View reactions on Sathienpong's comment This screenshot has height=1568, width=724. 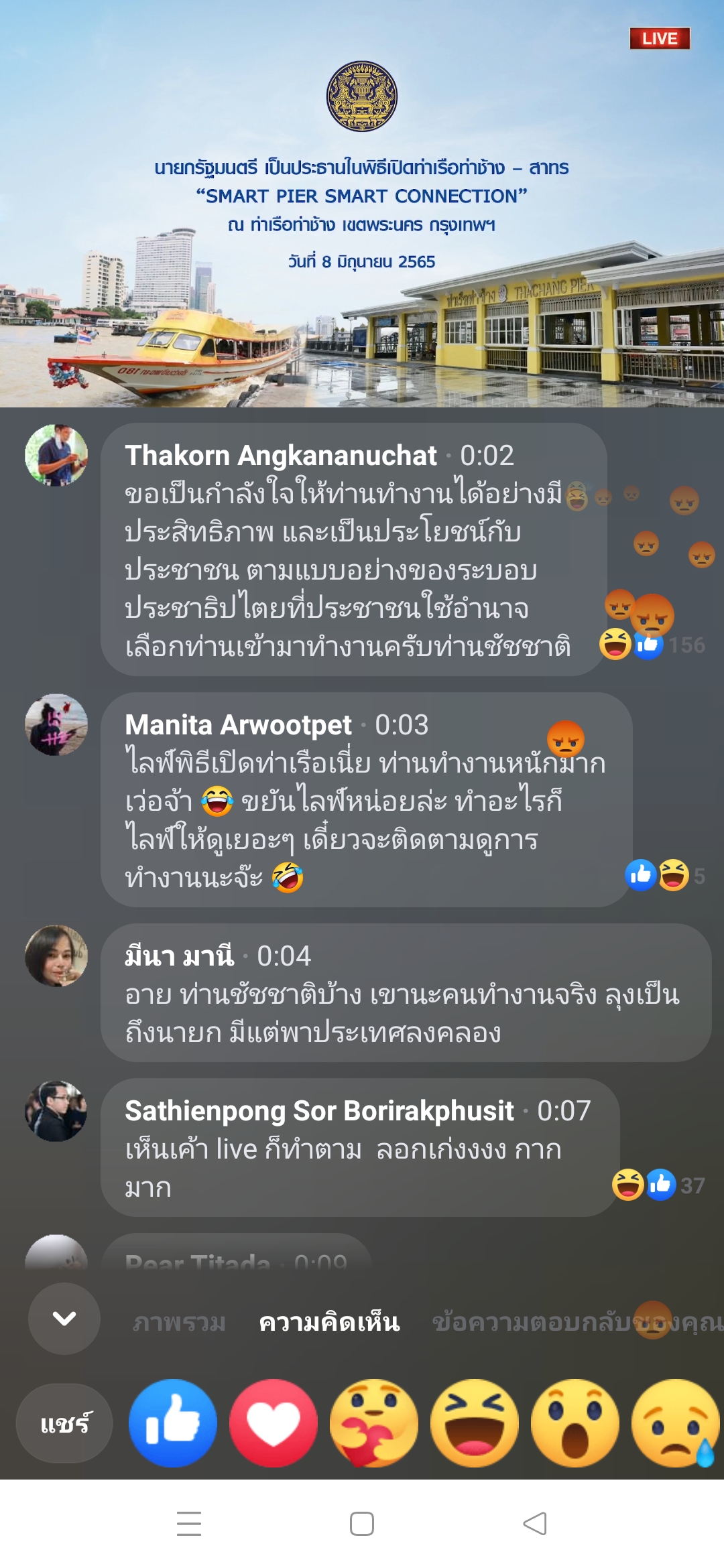[x=657, y=1185]
